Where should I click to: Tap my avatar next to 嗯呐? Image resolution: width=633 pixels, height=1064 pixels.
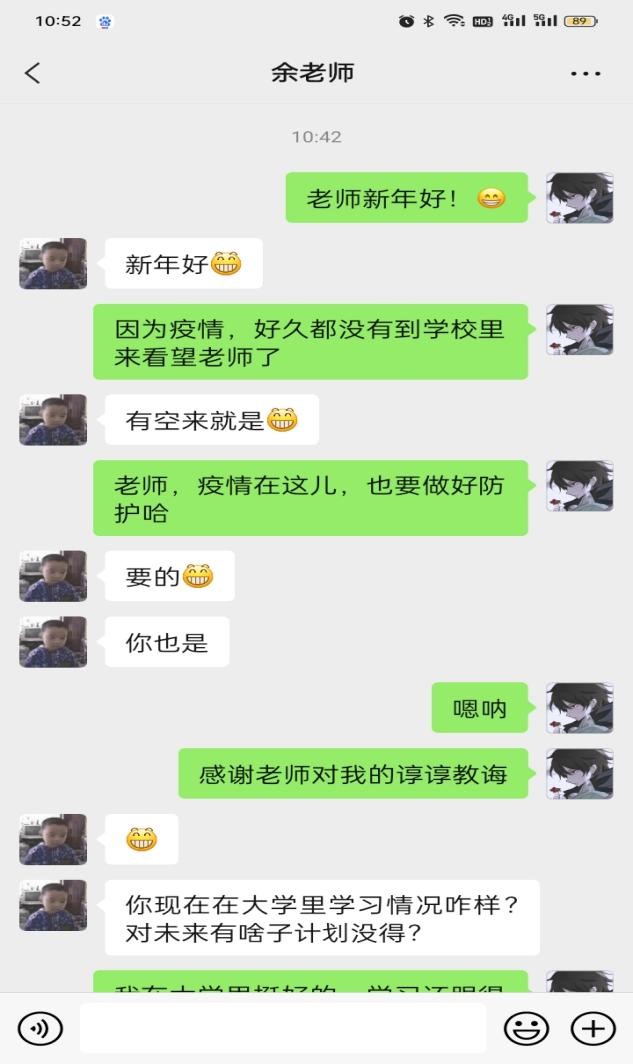click(x=579, y=708)
